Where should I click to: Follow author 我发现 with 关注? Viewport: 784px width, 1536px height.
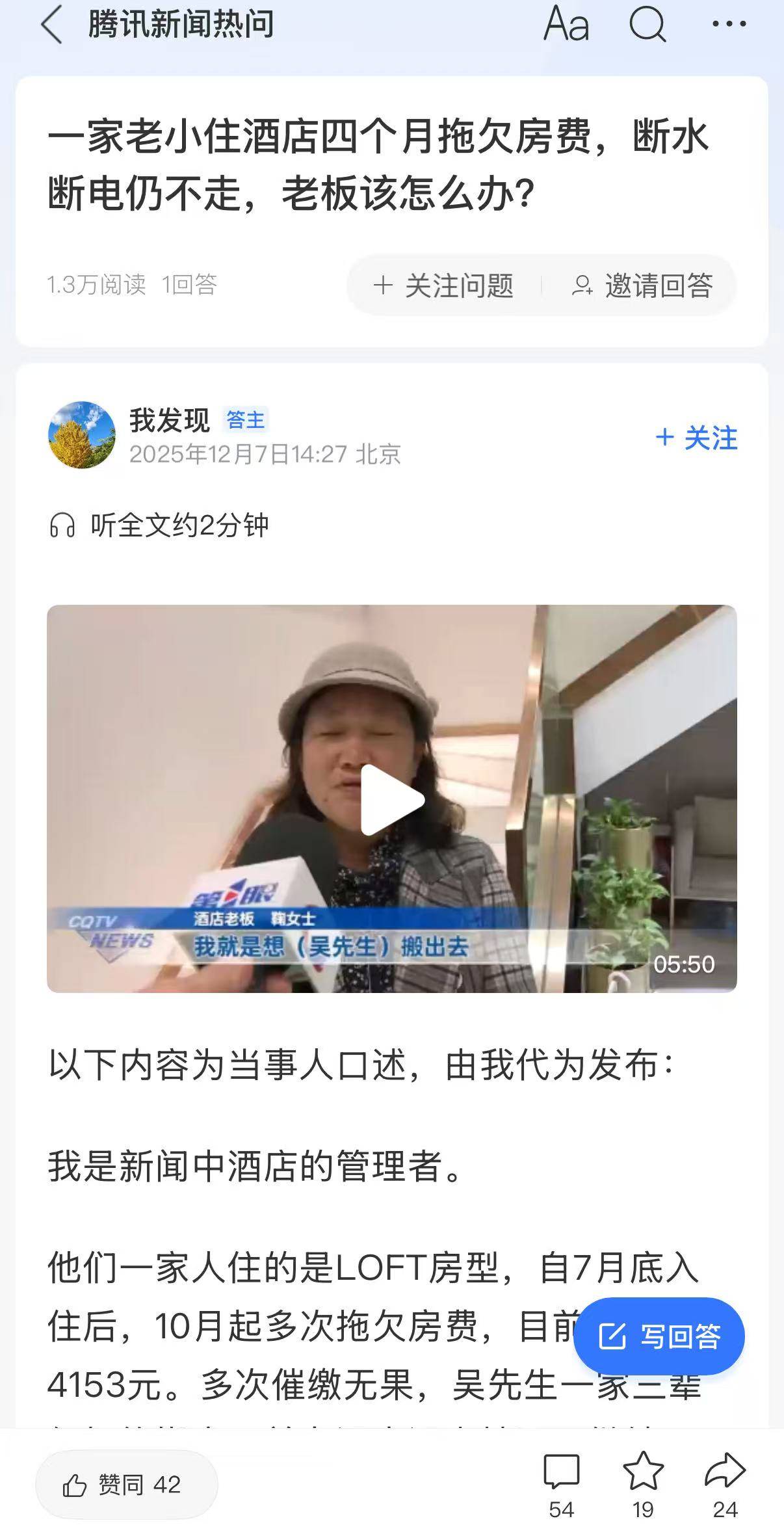697,438
